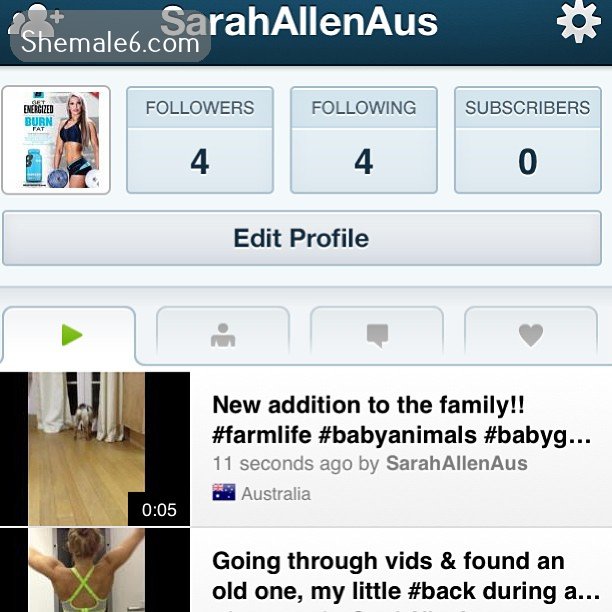Switch to the liked heart tab
The height and width of the screenshot is (612, 612).
tap(531, 336)
